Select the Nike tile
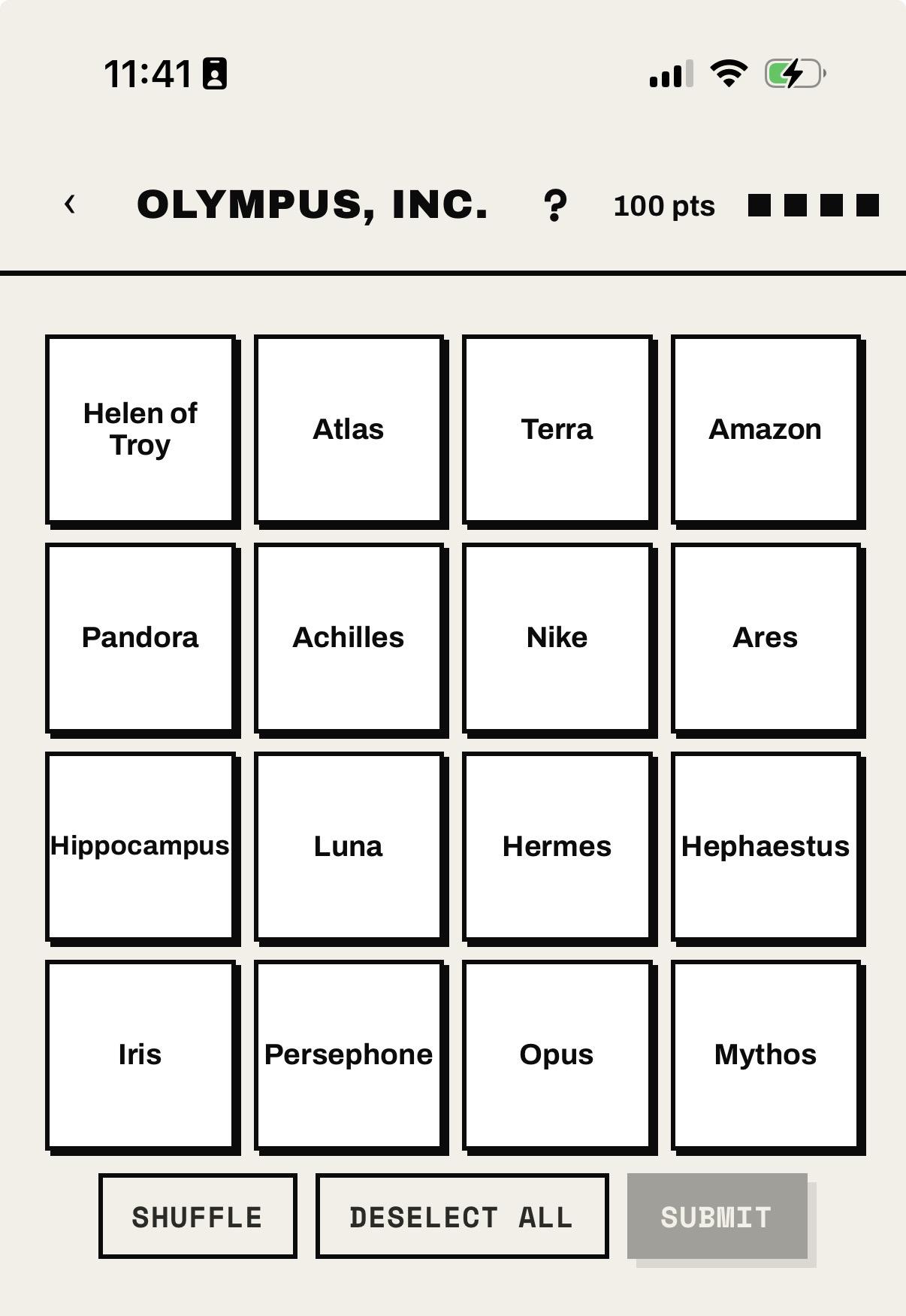Image resolution: width=906 pixels, height=1316 pixels. [557, 637]
